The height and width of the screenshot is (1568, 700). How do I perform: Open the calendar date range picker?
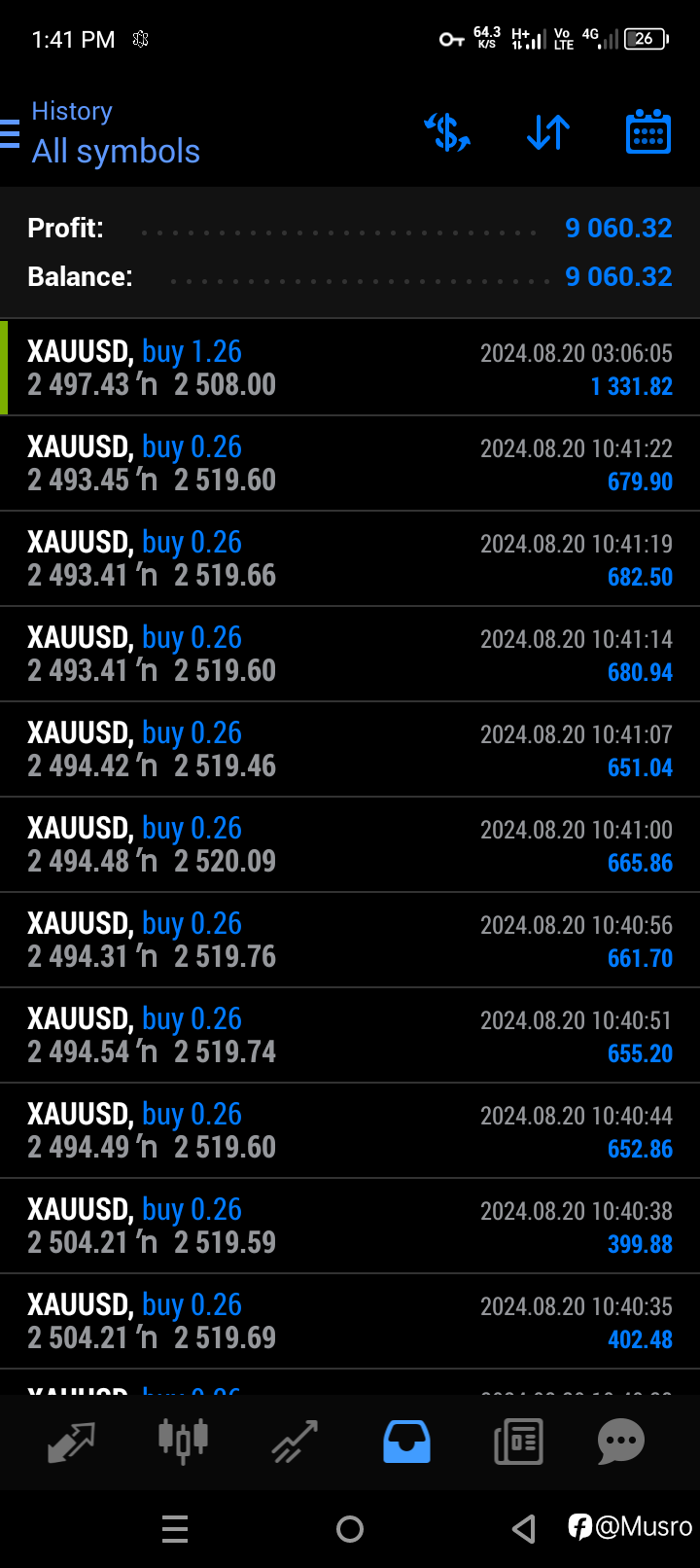[647, 132]
